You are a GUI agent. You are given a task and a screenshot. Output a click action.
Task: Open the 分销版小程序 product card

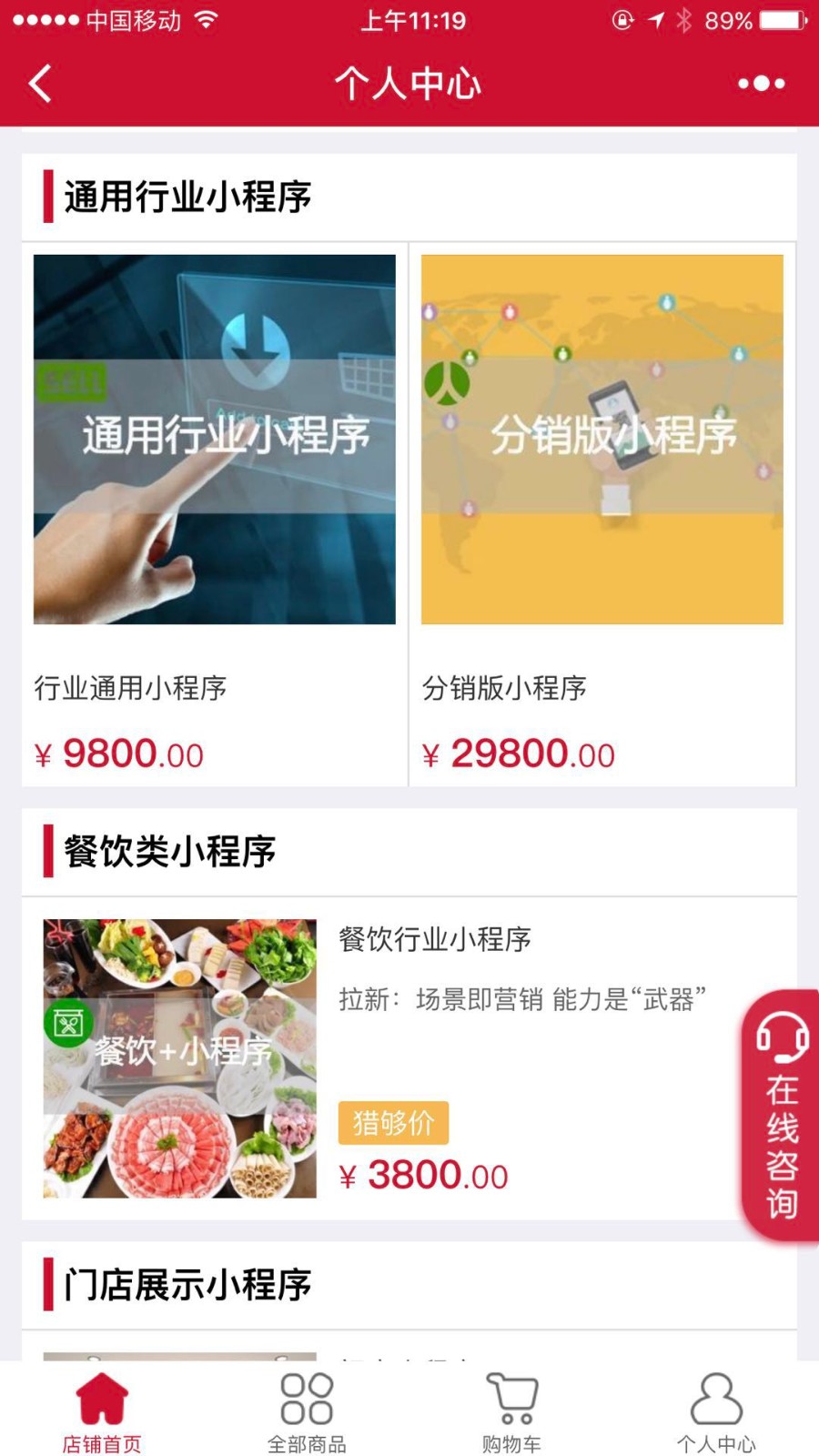pyautogui.click(x=602, y=514)
